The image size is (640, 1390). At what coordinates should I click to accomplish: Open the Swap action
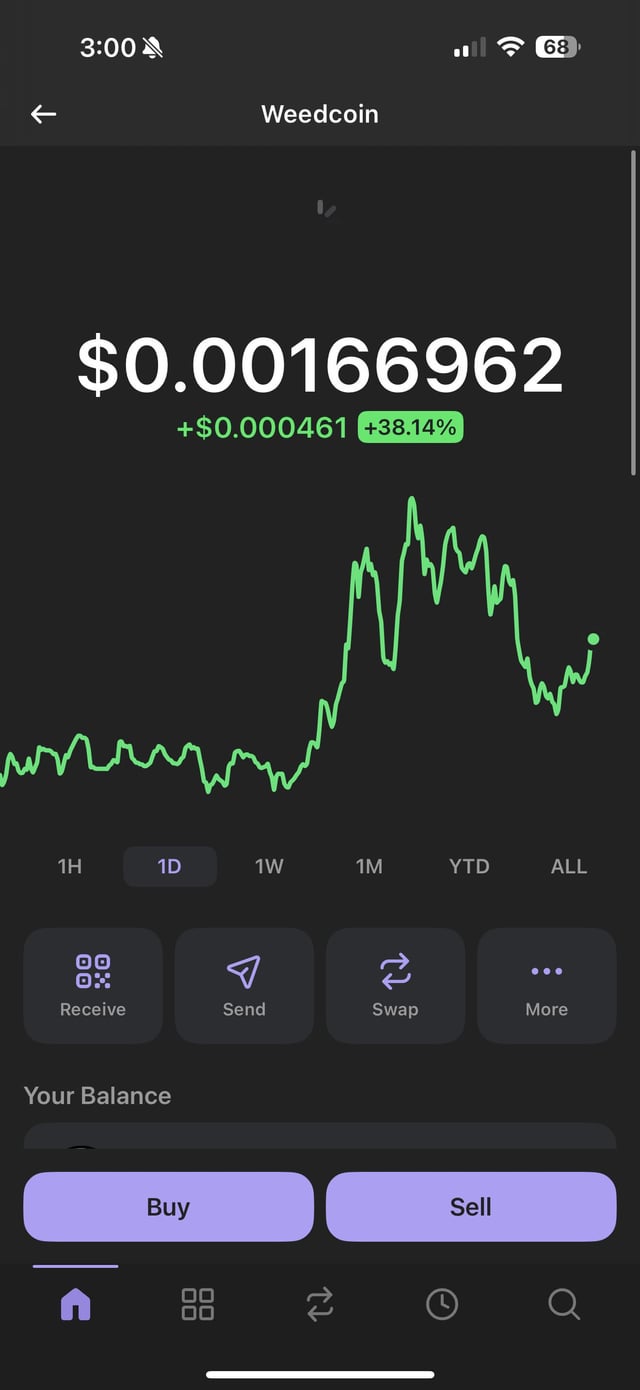[x=395, y=986]
